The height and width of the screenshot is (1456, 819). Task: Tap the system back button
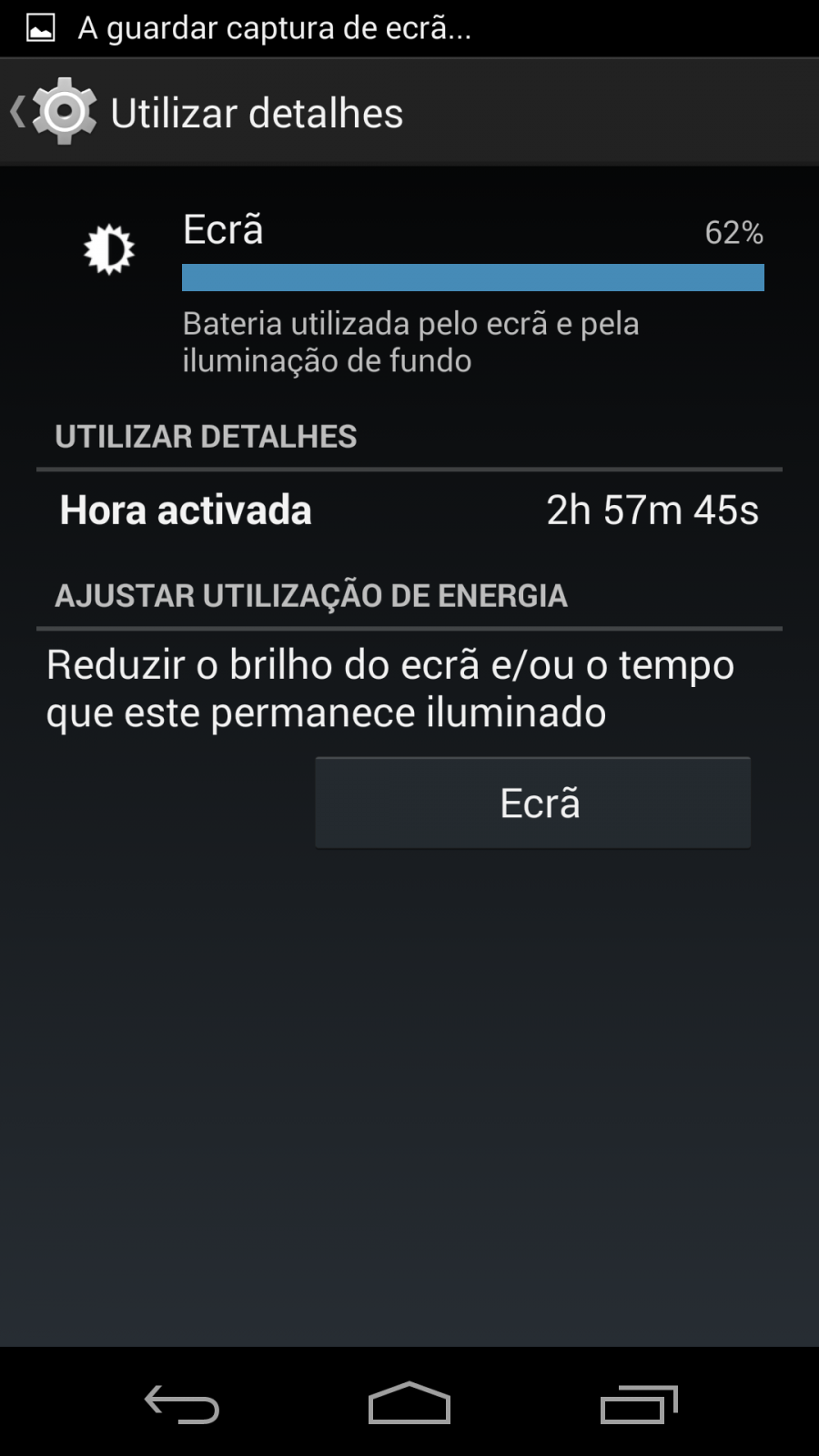click(182, 1404)
